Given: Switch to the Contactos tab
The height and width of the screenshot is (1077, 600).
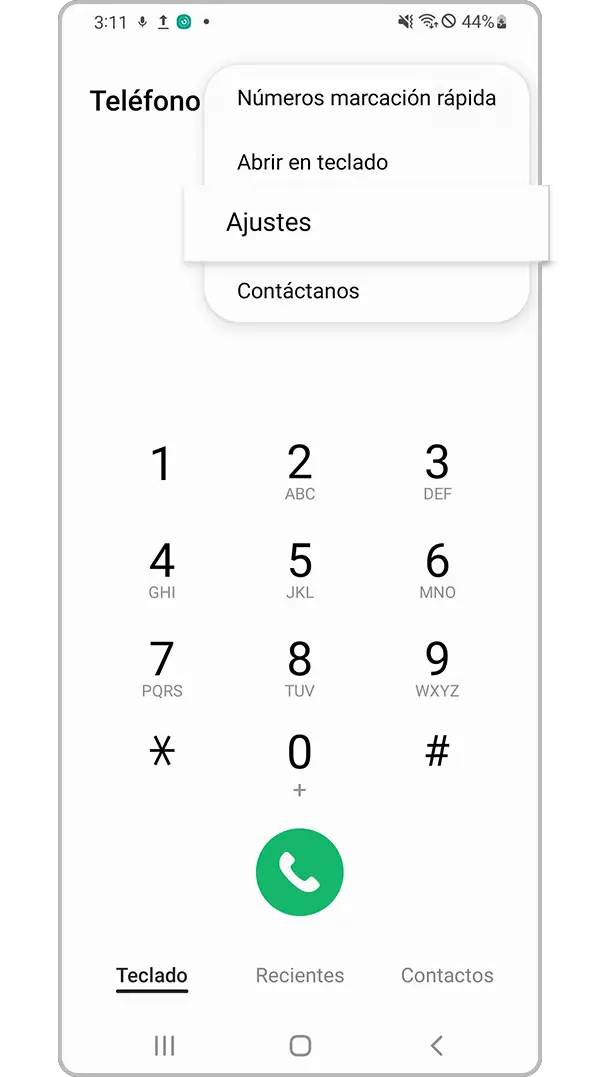Looking at the screenshot, I should (447, 975).
